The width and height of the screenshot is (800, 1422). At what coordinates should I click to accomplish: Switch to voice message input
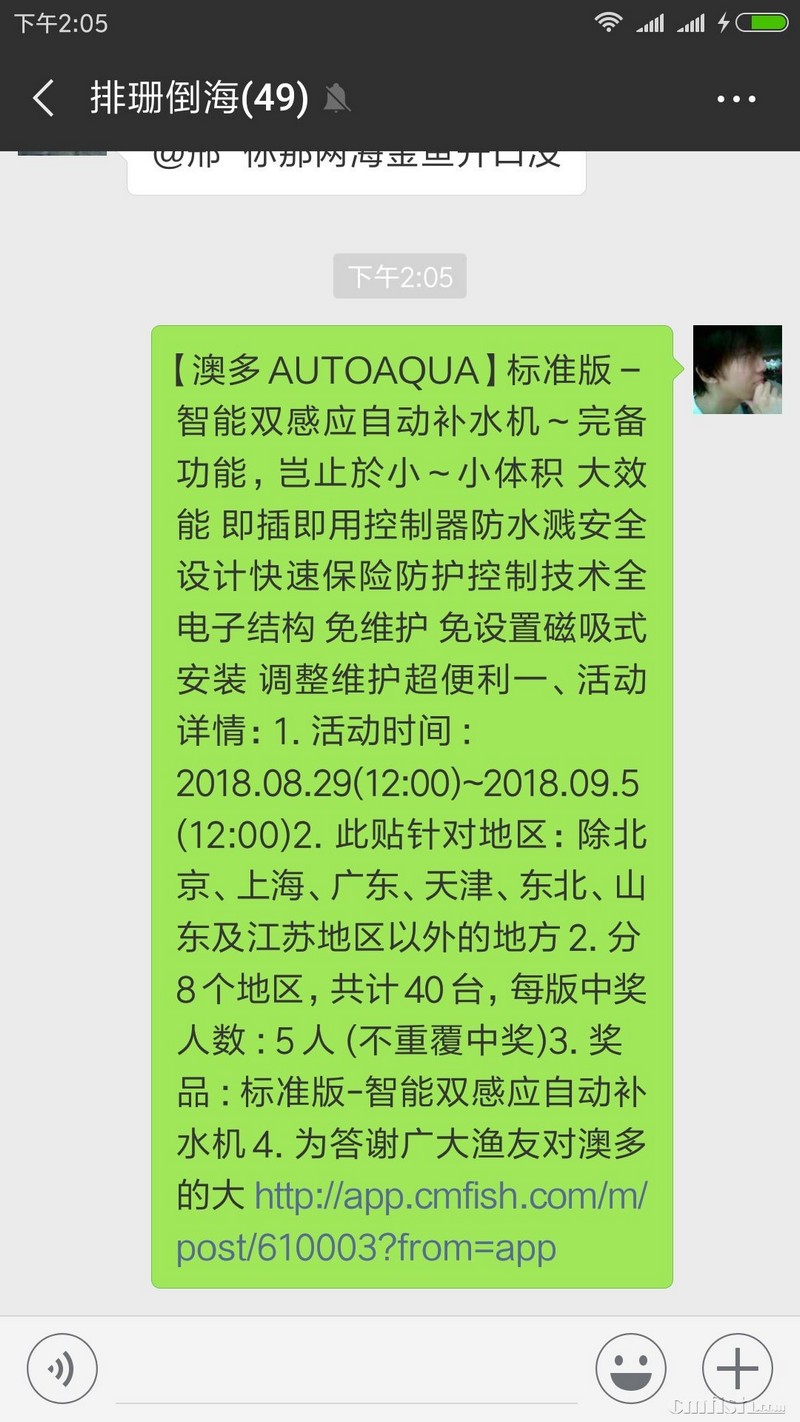[62, 1369]
